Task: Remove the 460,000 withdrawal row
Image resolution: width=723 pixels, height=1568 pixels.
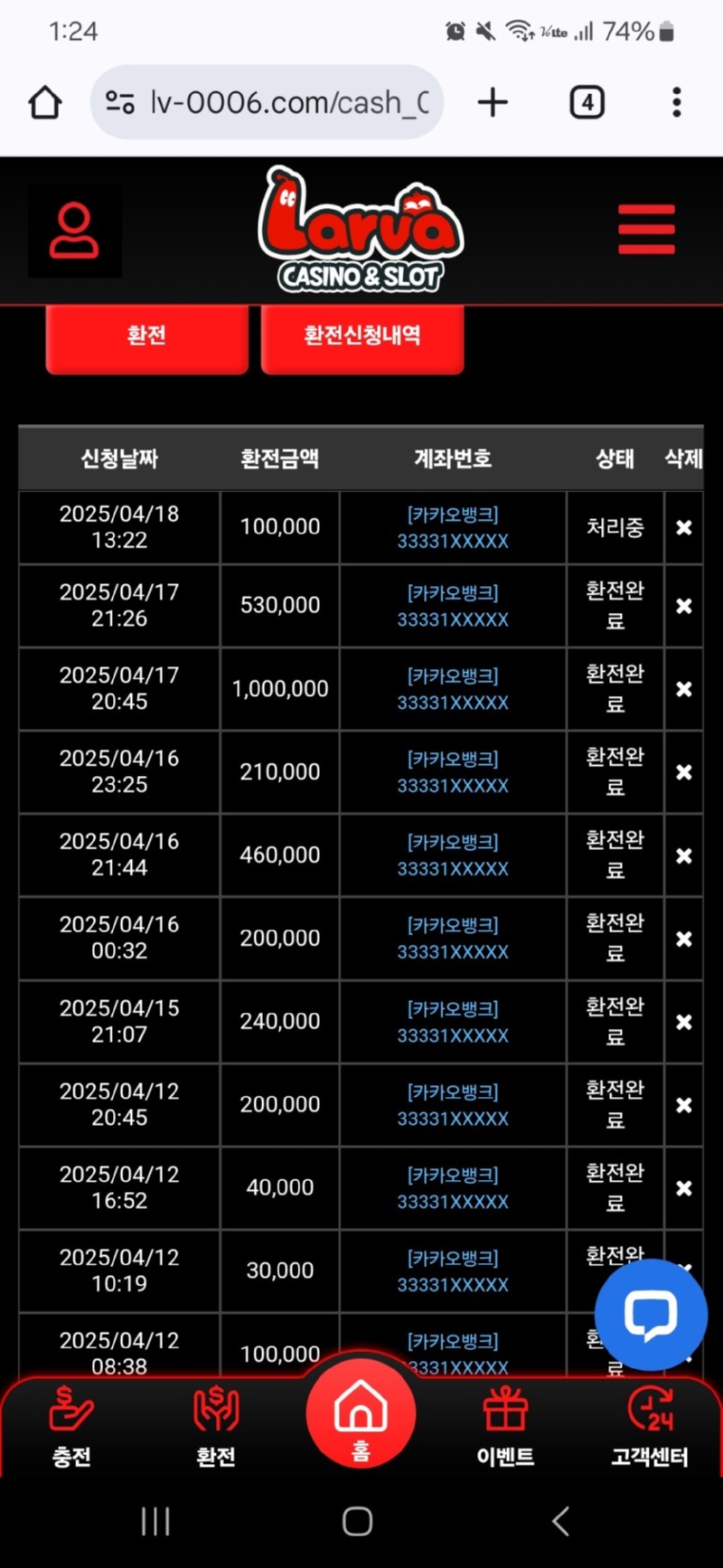Action: (x=684, y=855)
